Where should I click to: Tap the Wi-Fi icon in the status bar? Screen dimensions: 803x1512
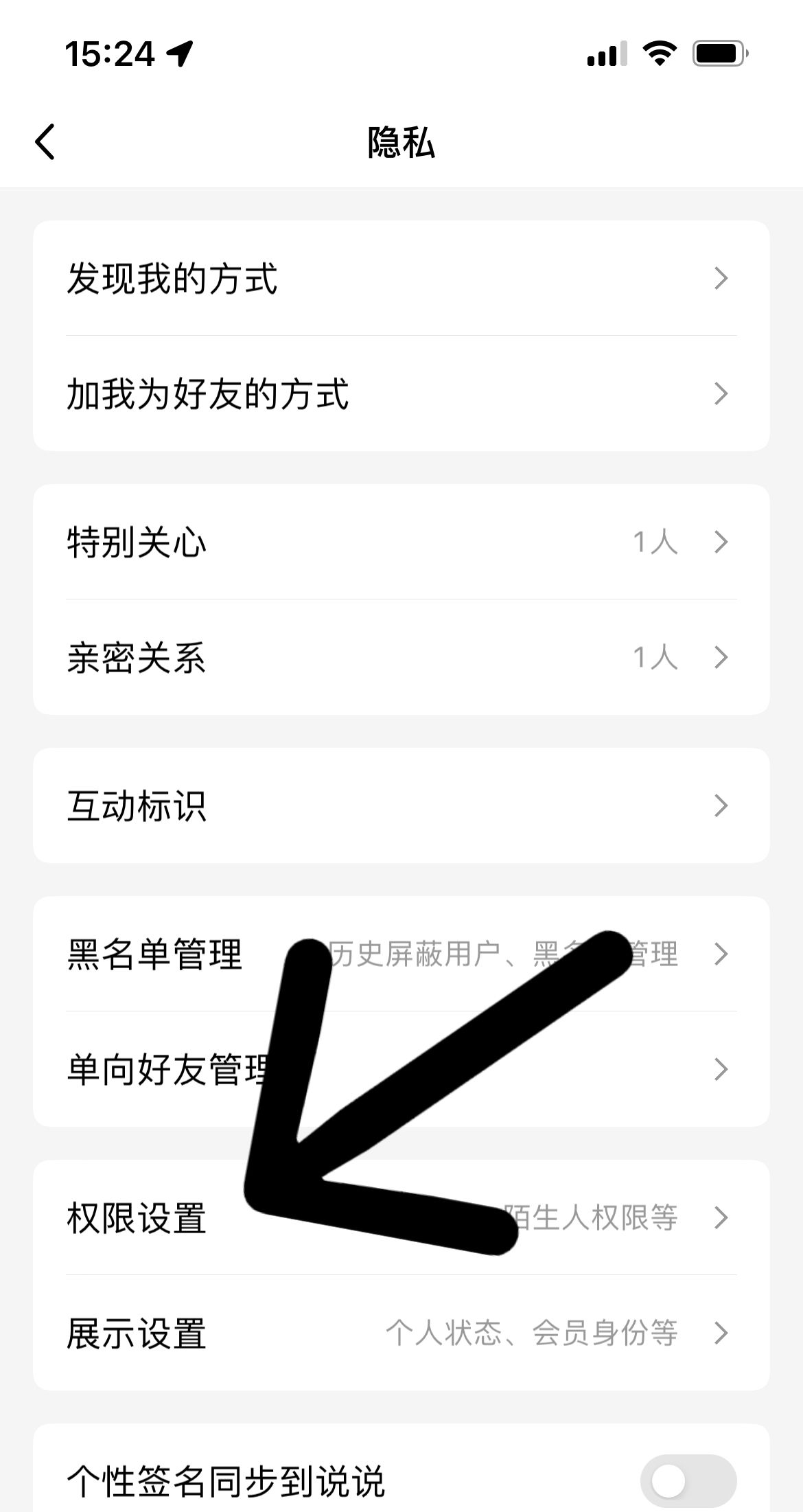pyautogui.click(x=660, y=56)
